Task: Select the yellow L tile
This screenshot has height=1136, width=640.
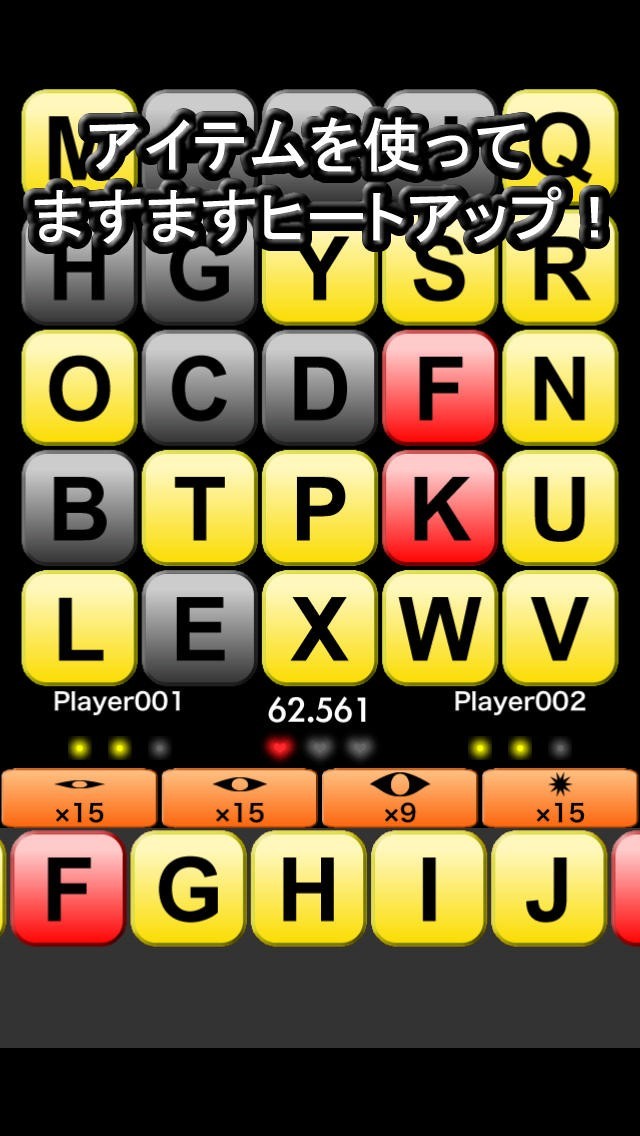Action: tap(79, 628)
